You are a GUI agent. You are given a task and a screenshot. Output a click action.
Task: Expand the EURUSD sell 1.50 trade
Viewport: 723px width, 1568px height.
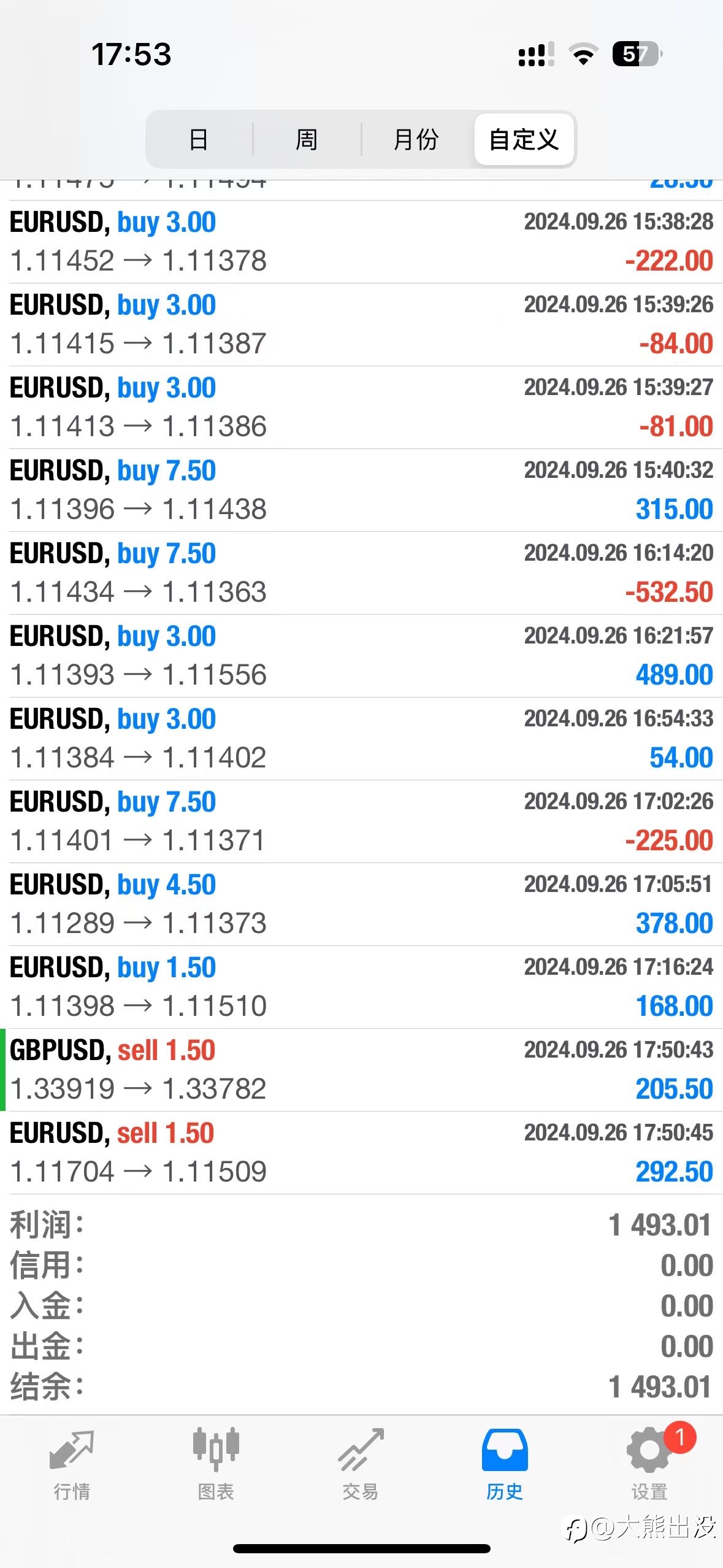[361, 1153]
